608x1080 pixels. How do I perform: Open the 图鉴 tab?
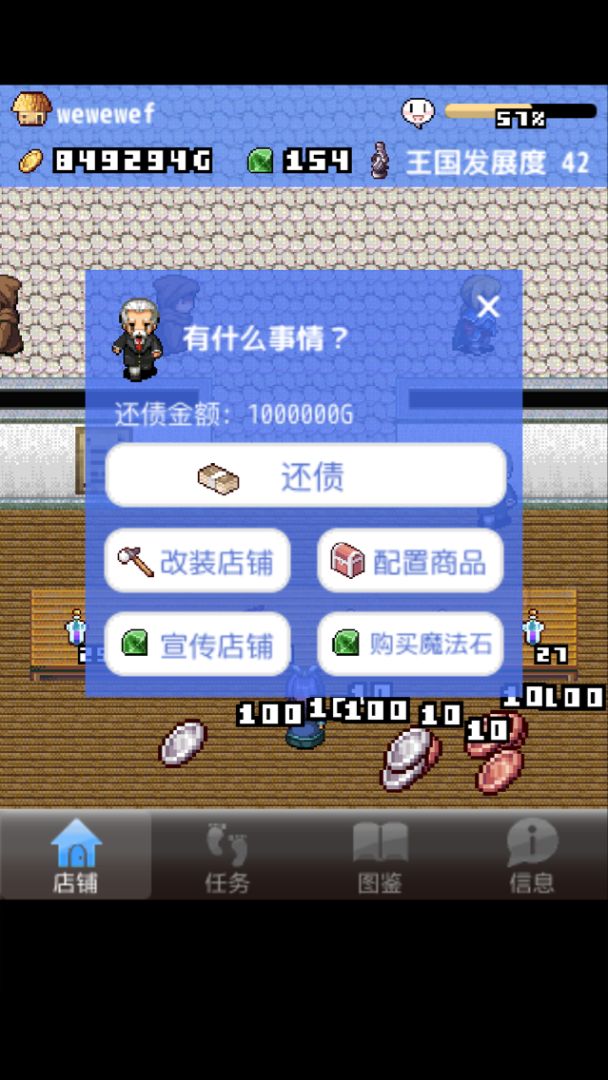pyautogui.click(x=379, y=855)
